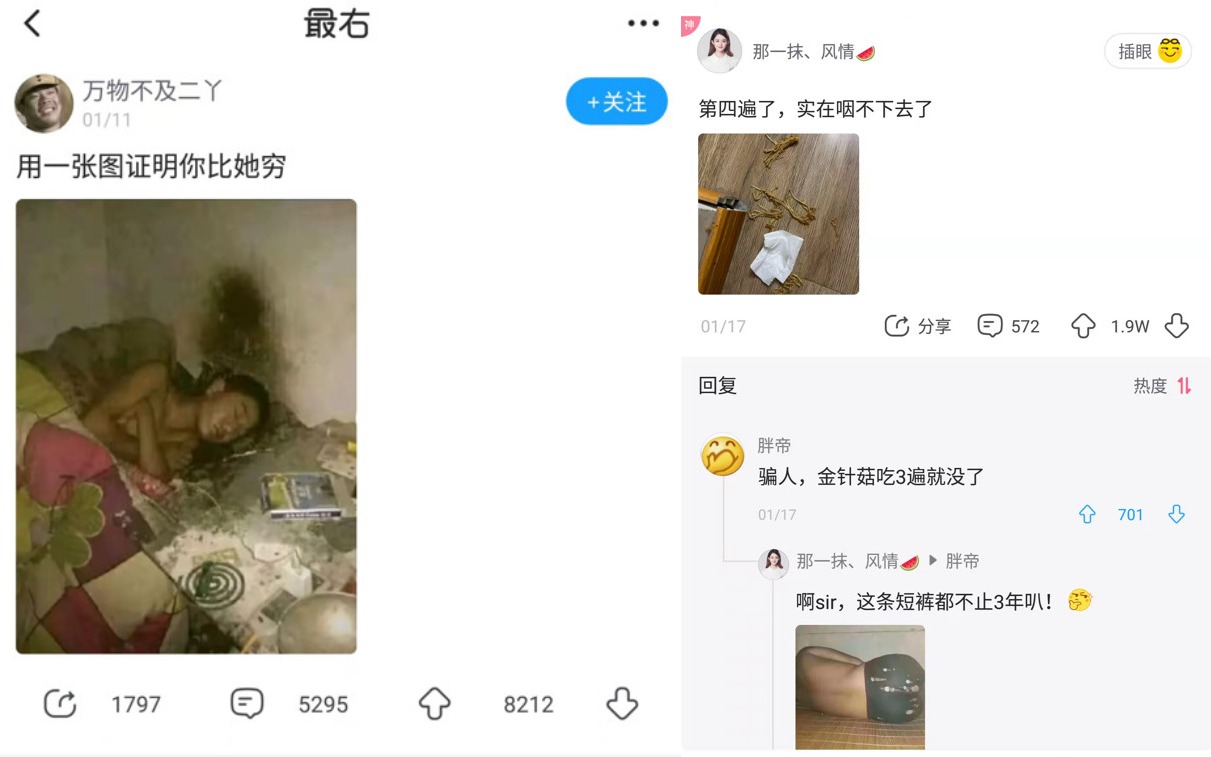The height and width of the screenshot is (757, 1211).
Task: Go back with the top-left arrow
Action: 32,24
